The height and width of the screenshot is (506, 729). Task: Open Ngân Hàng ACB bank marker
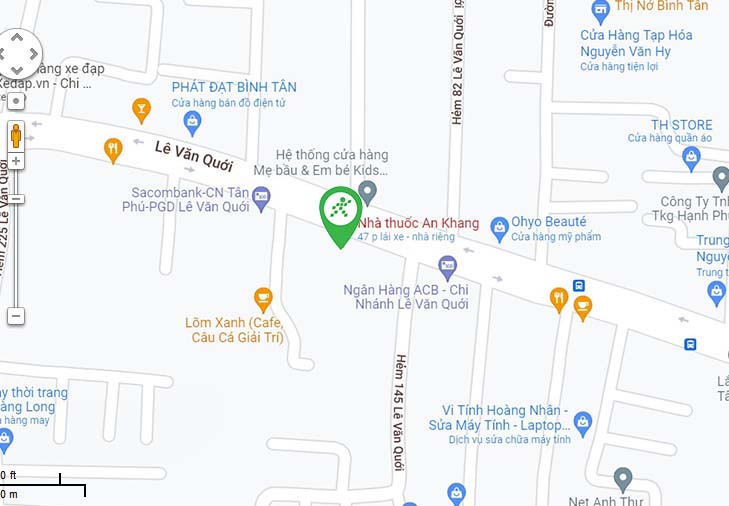pos(448,267)
